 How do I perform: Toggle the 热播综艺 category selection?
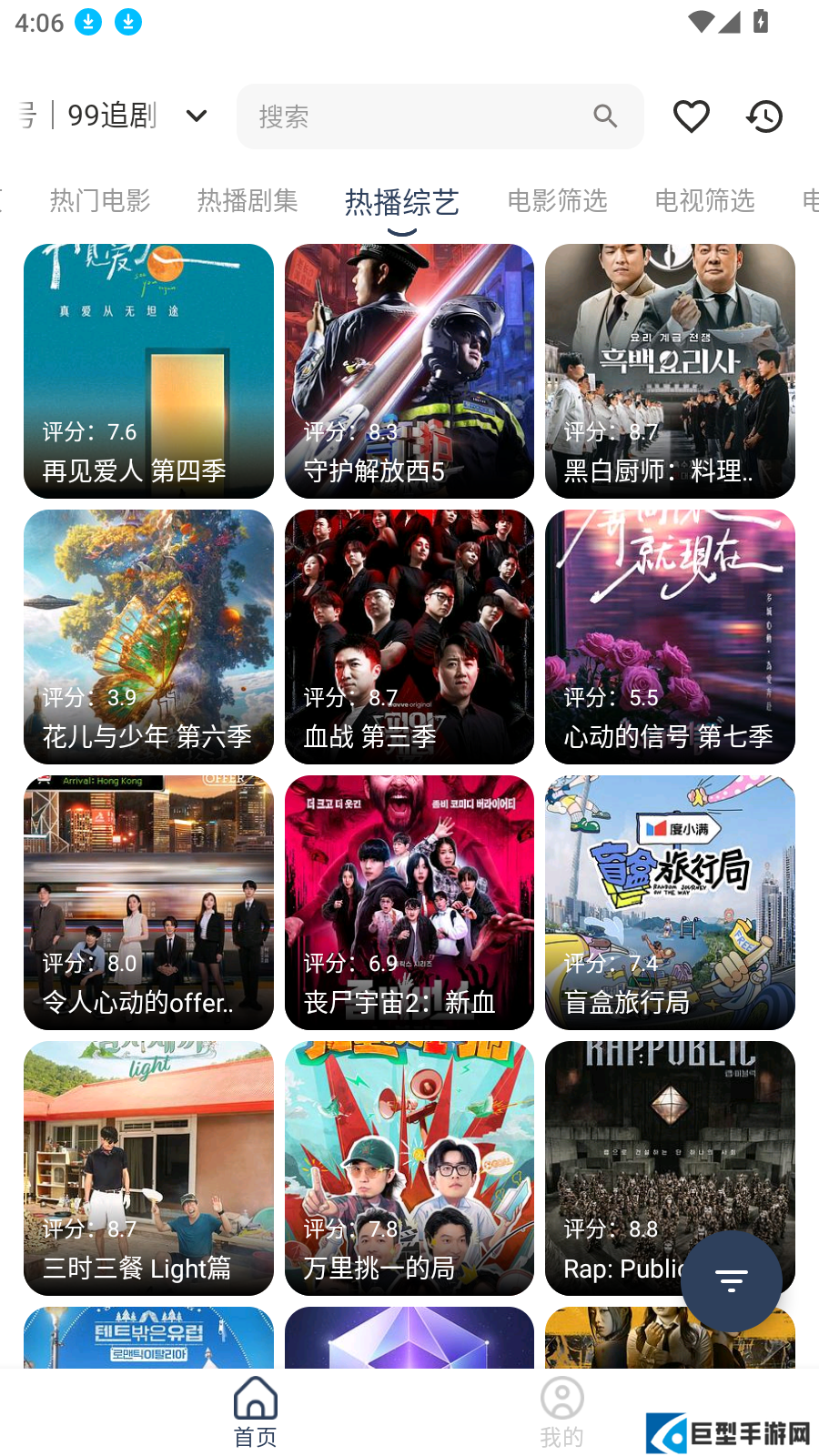pos(401,201)
